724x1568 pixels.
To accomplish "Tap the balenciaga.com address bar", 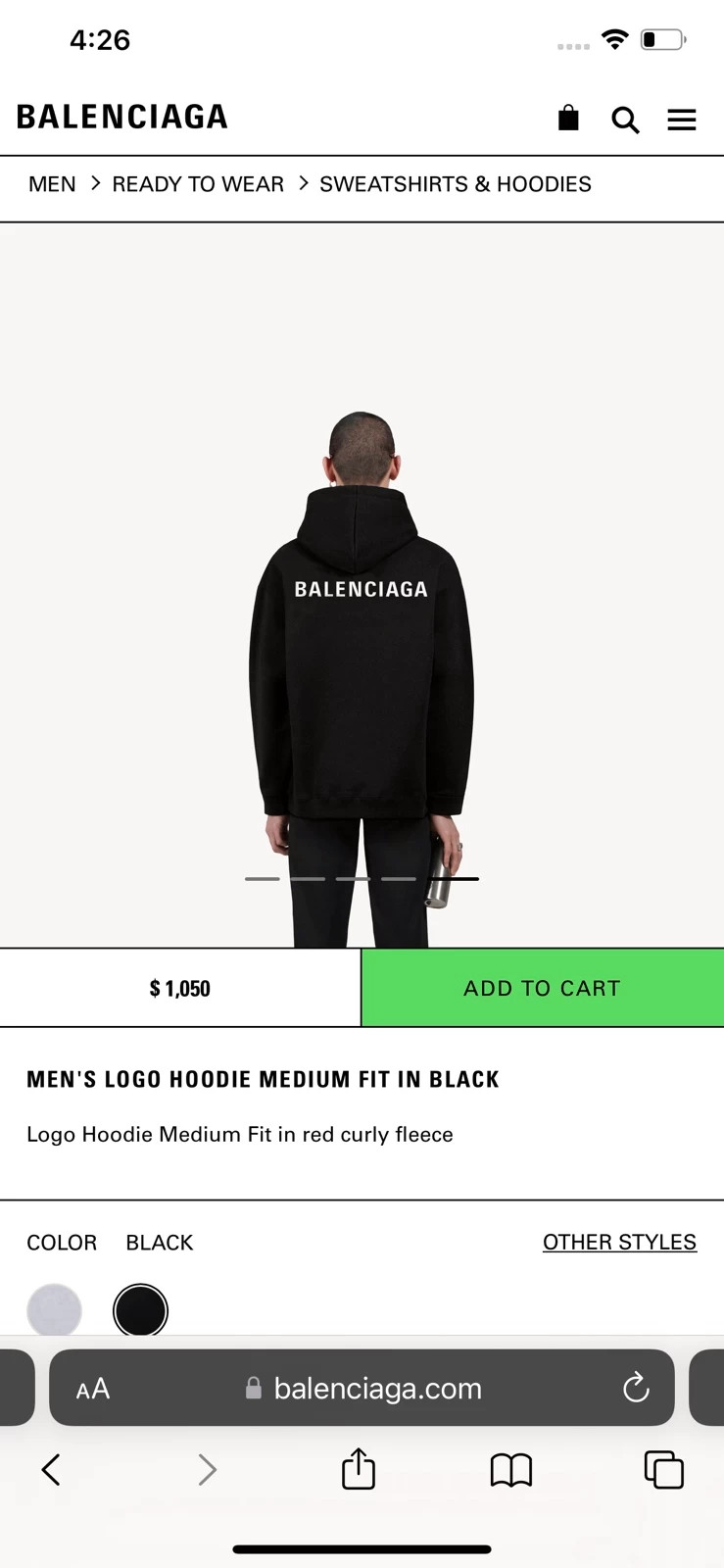I will pos(362,1388).
